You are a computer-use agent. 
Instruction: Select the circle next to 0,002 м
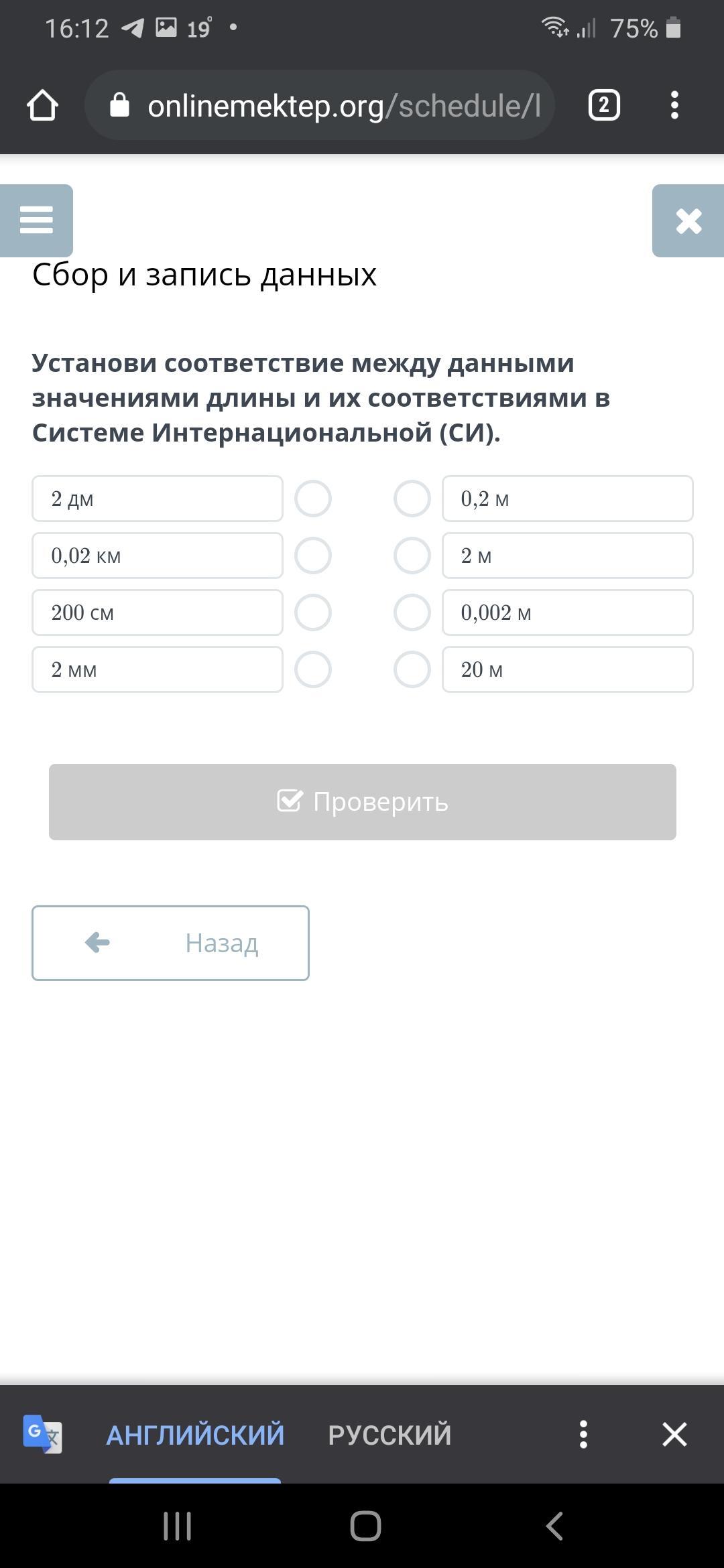pyautogui.click(x=412, y=612)
